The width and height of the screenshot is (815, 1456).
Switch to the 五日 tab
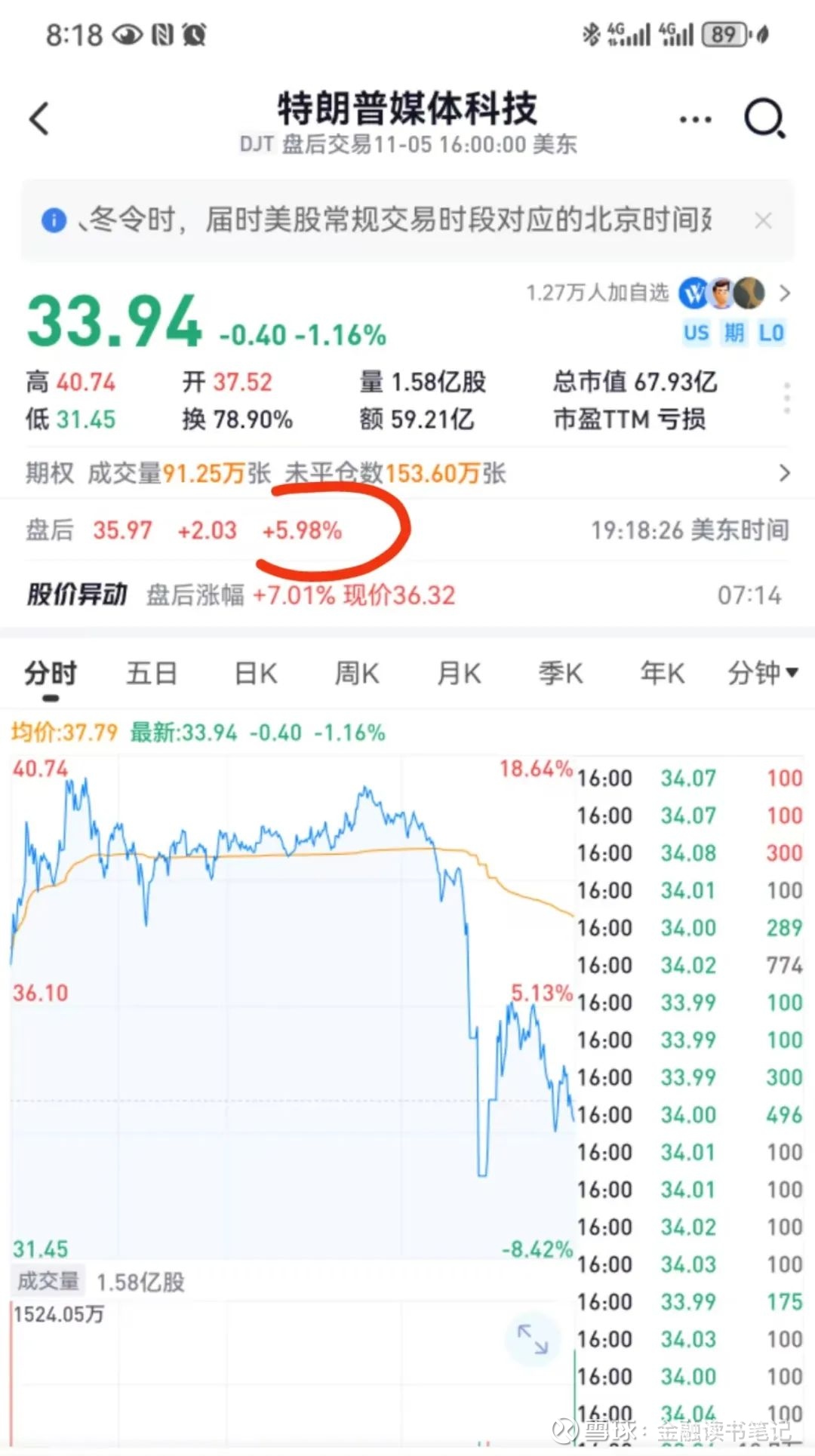pos(152,673)
